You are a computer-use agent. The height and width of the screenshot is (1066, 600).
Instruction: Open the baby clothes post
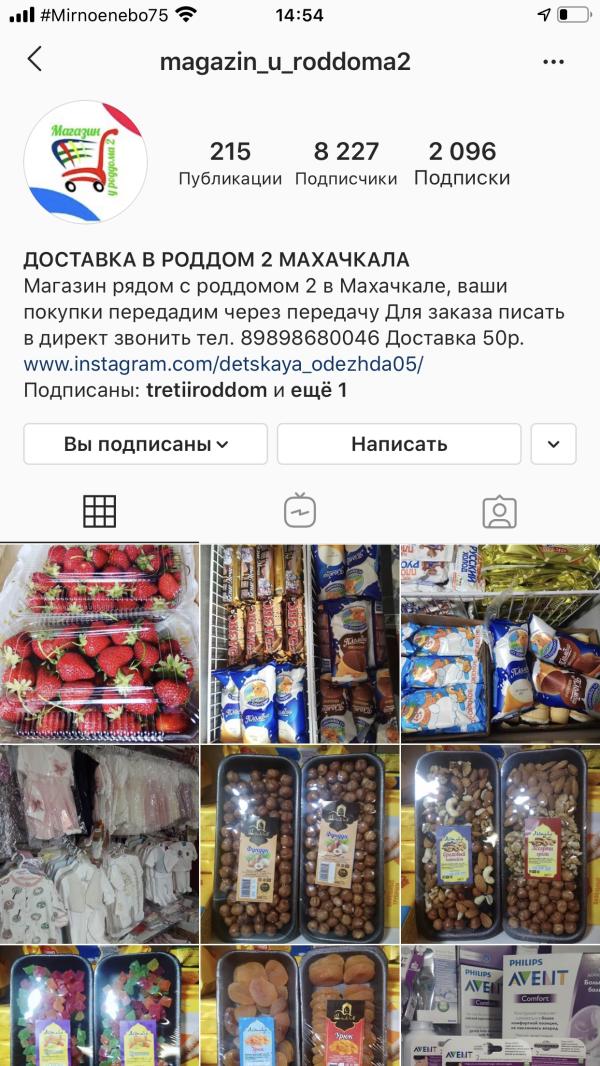tap(99, 844)
